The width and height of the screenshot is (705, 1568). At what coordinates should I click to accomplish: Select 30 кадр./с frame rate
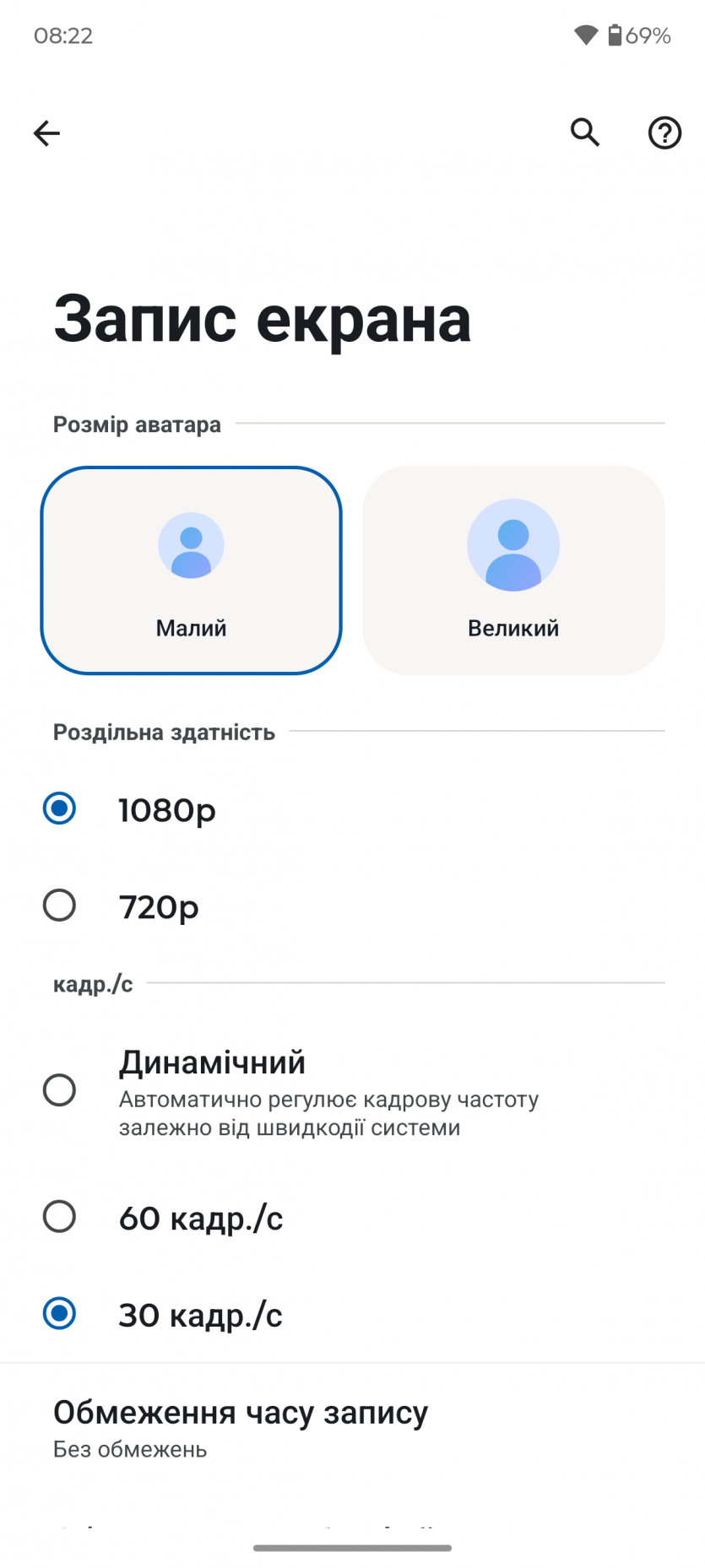pos(59,1314)
